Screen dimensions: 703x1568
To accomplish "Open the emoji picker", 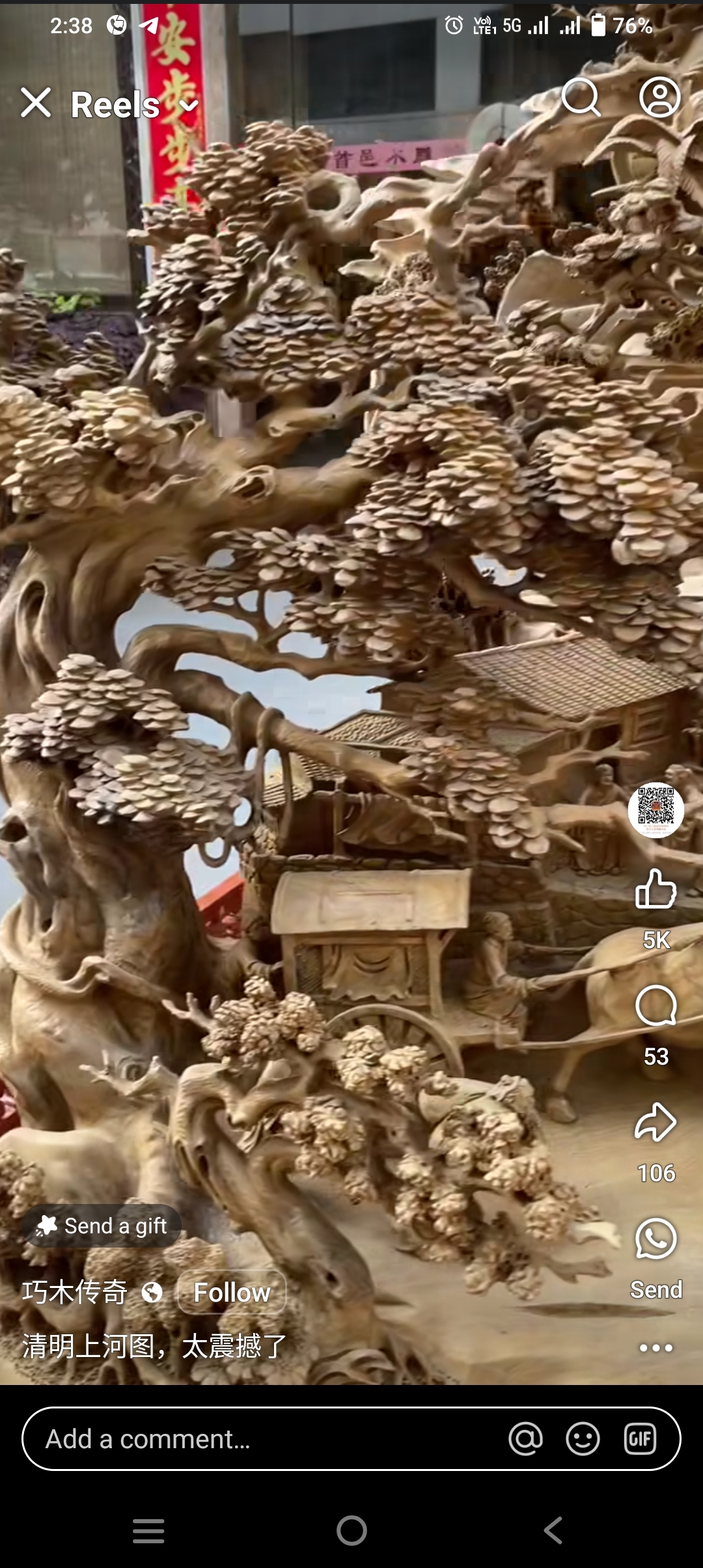I will pos(583,1439).
